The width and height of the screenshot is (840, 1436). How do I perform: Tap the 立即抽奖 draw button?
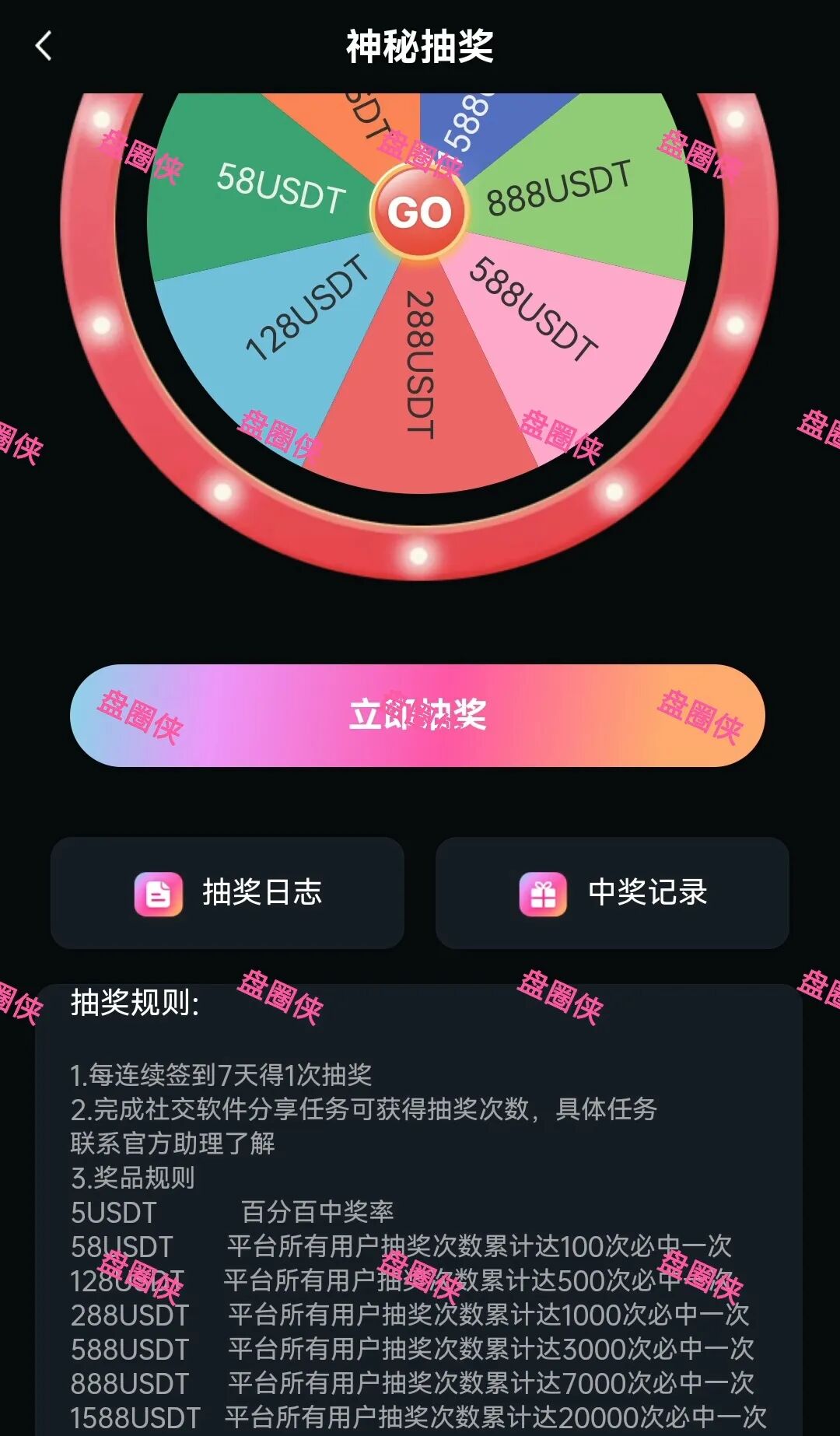[x=418, y=716]
